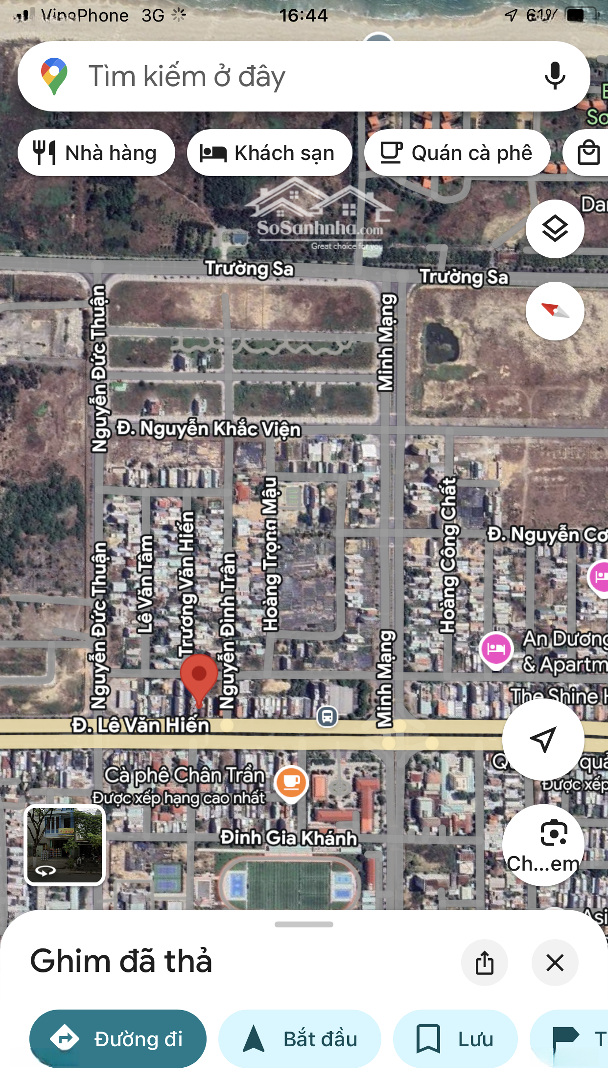Filter the map by "Khách sạn"
This screenshot has height=1080, width=608.
(x=269, y=153)
